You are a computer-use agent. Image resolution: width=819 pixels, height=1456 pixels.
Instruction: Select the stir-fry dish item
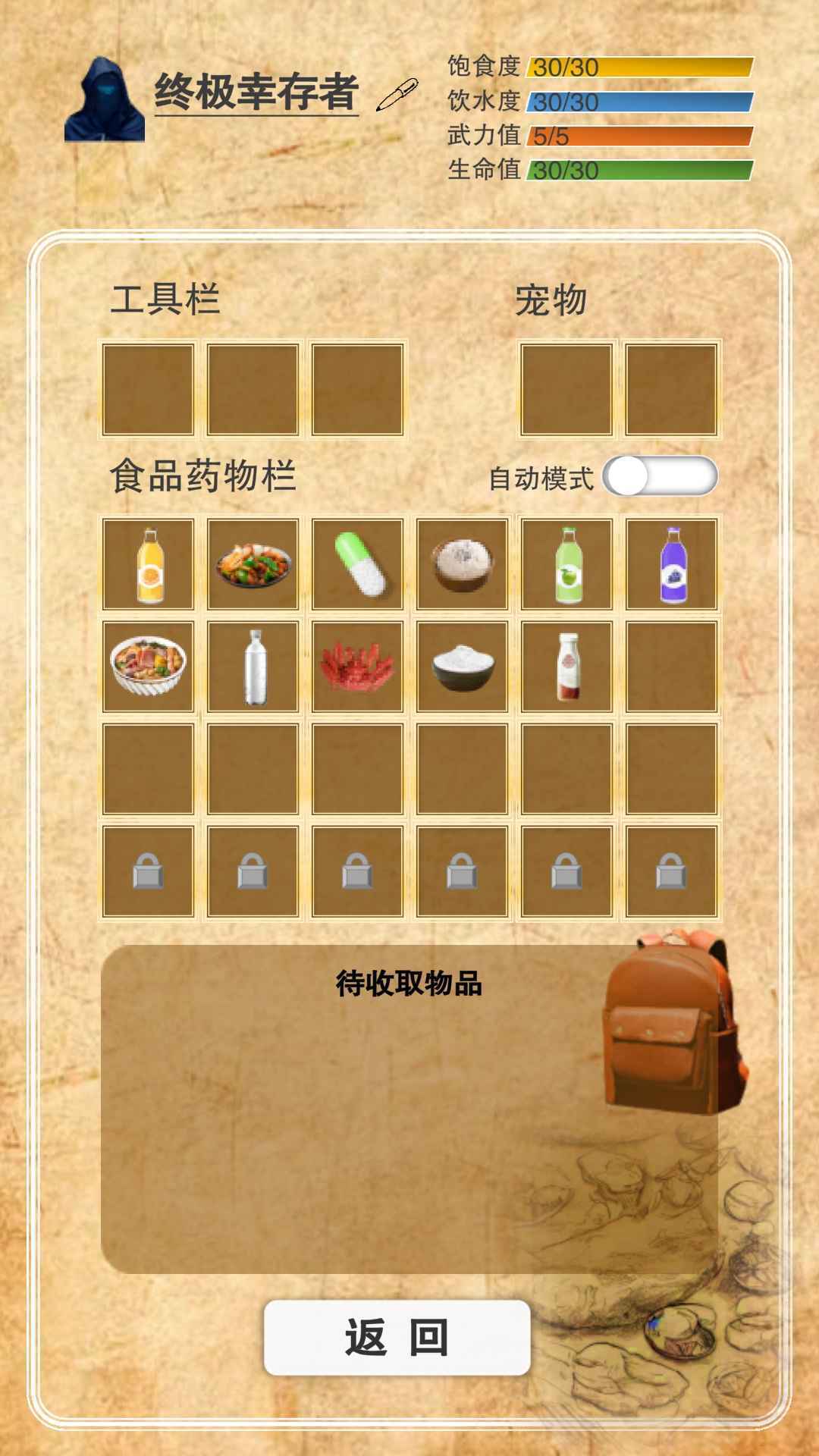tap(253, 564)
